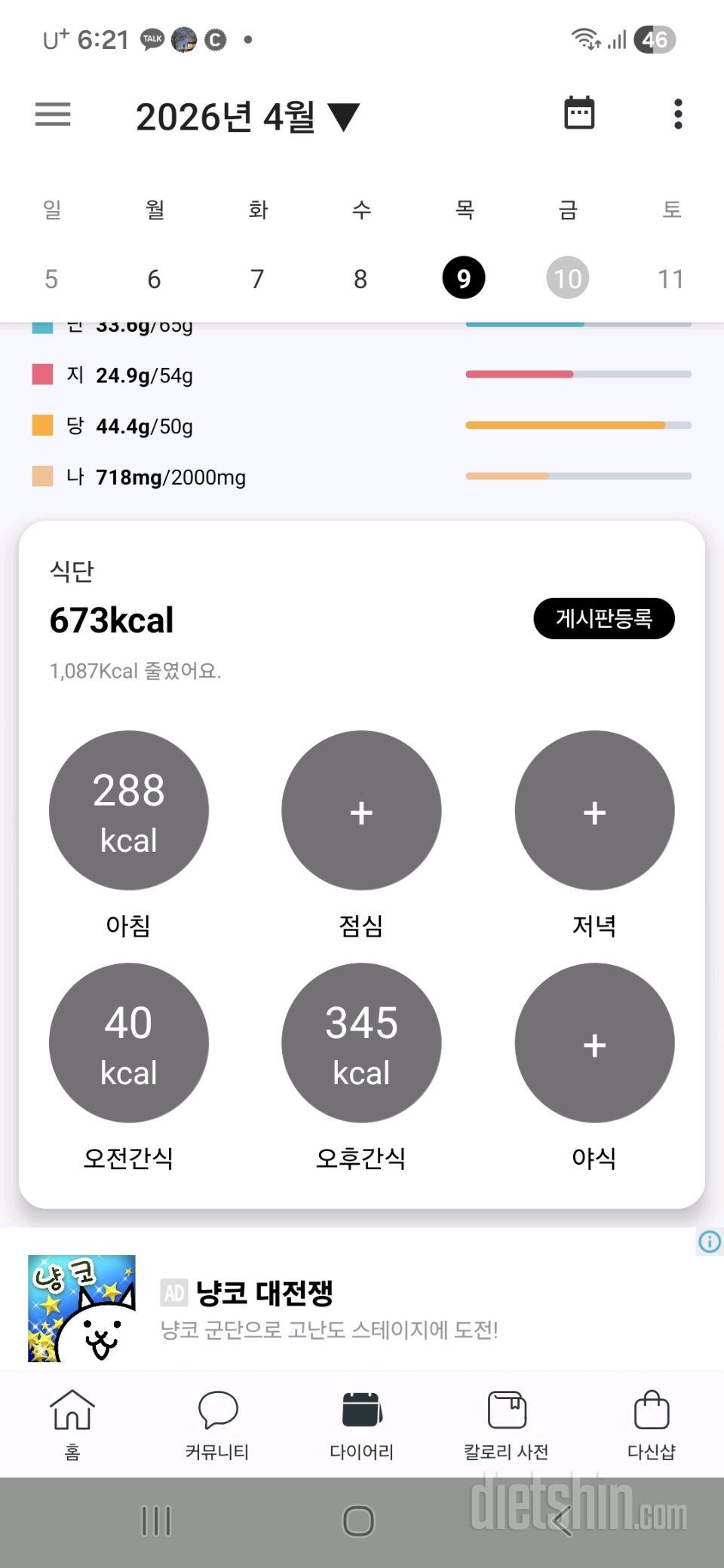Open the 다신샵 shop bag icon
The image size is (724, 1568).
pyautogui.click(x=651, y=1421)
